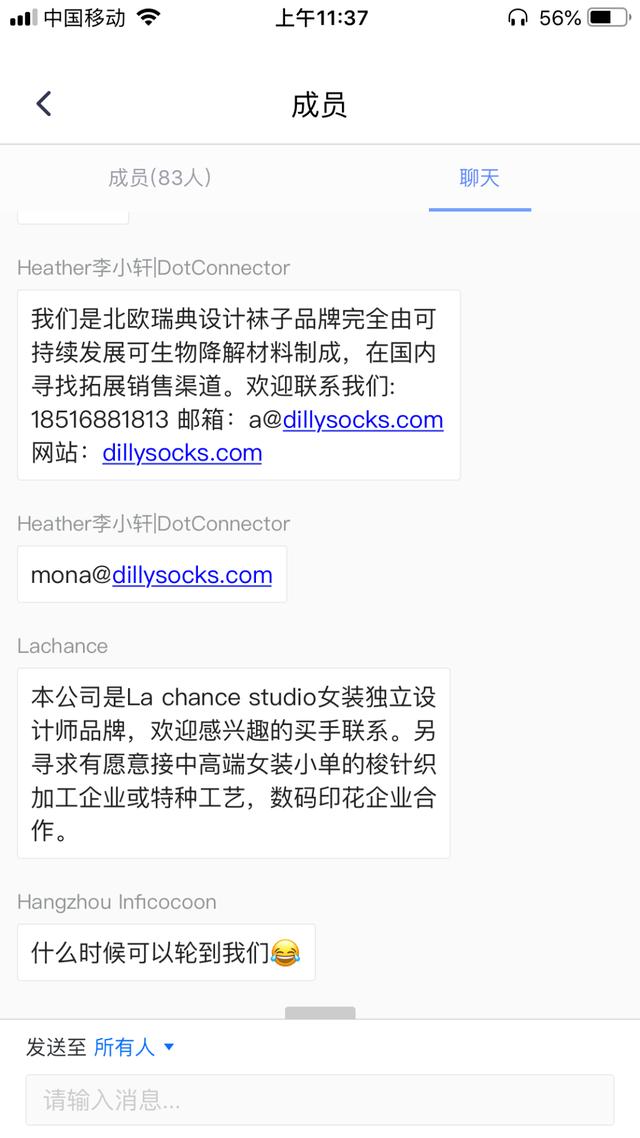Switch to the 成员(83人) tab
Image resolution: width=640 pixels, height=1138 pixels.
click(160, 178)
